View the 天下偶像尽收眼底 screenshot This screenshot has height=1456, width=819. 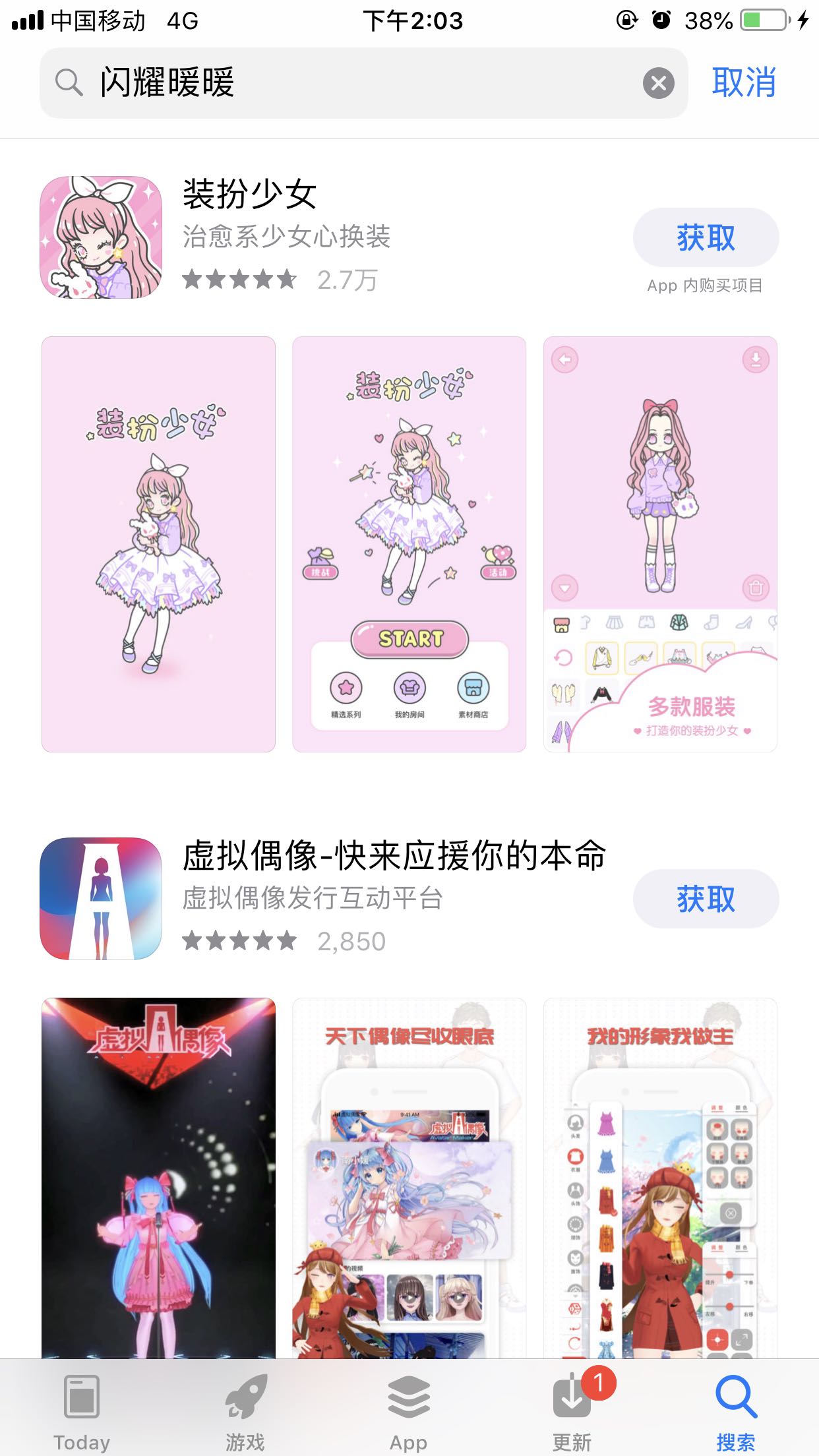[x=409, y=1178]
